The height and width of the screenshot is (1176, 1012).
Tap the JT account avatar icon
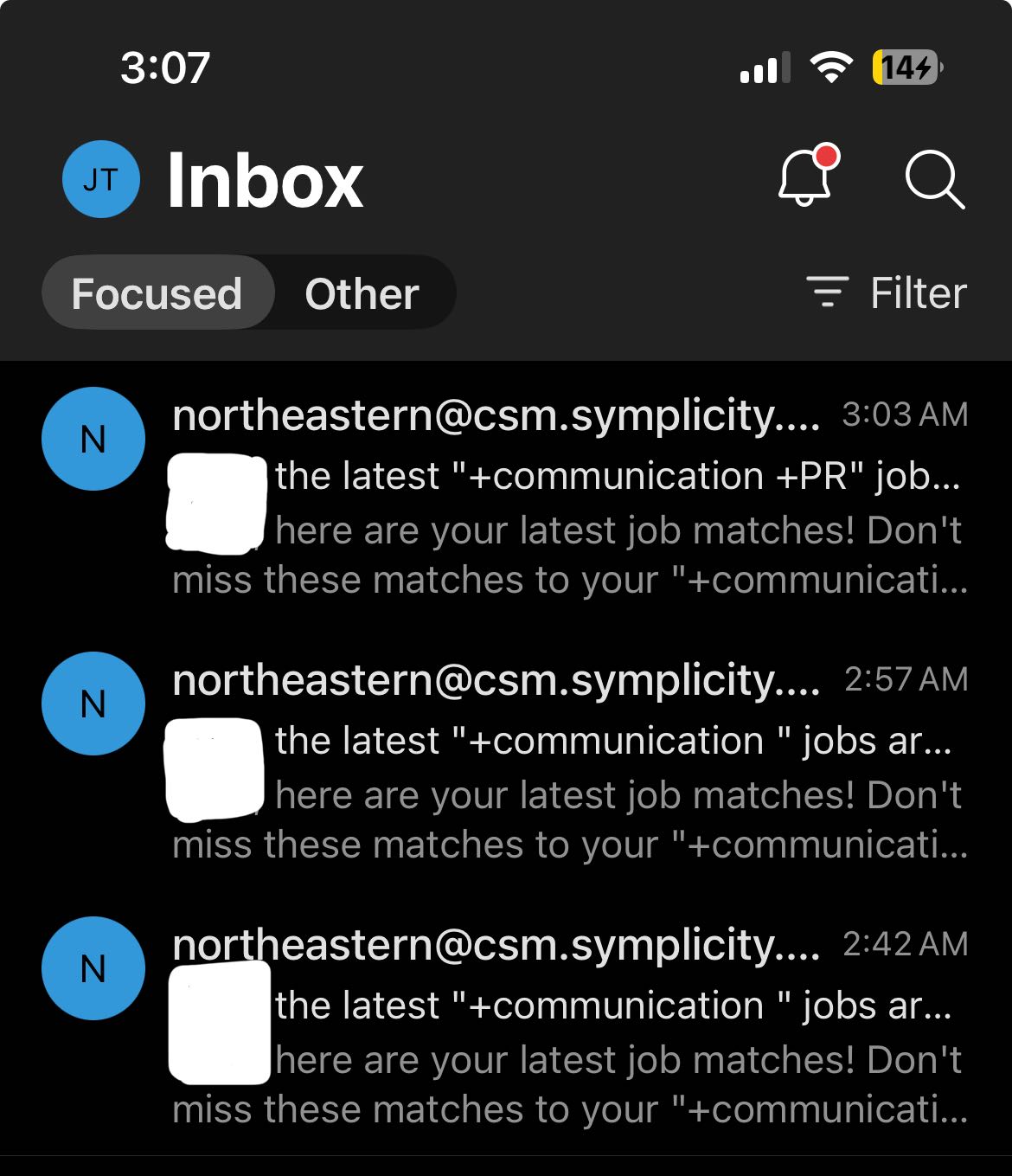point(100,177)
